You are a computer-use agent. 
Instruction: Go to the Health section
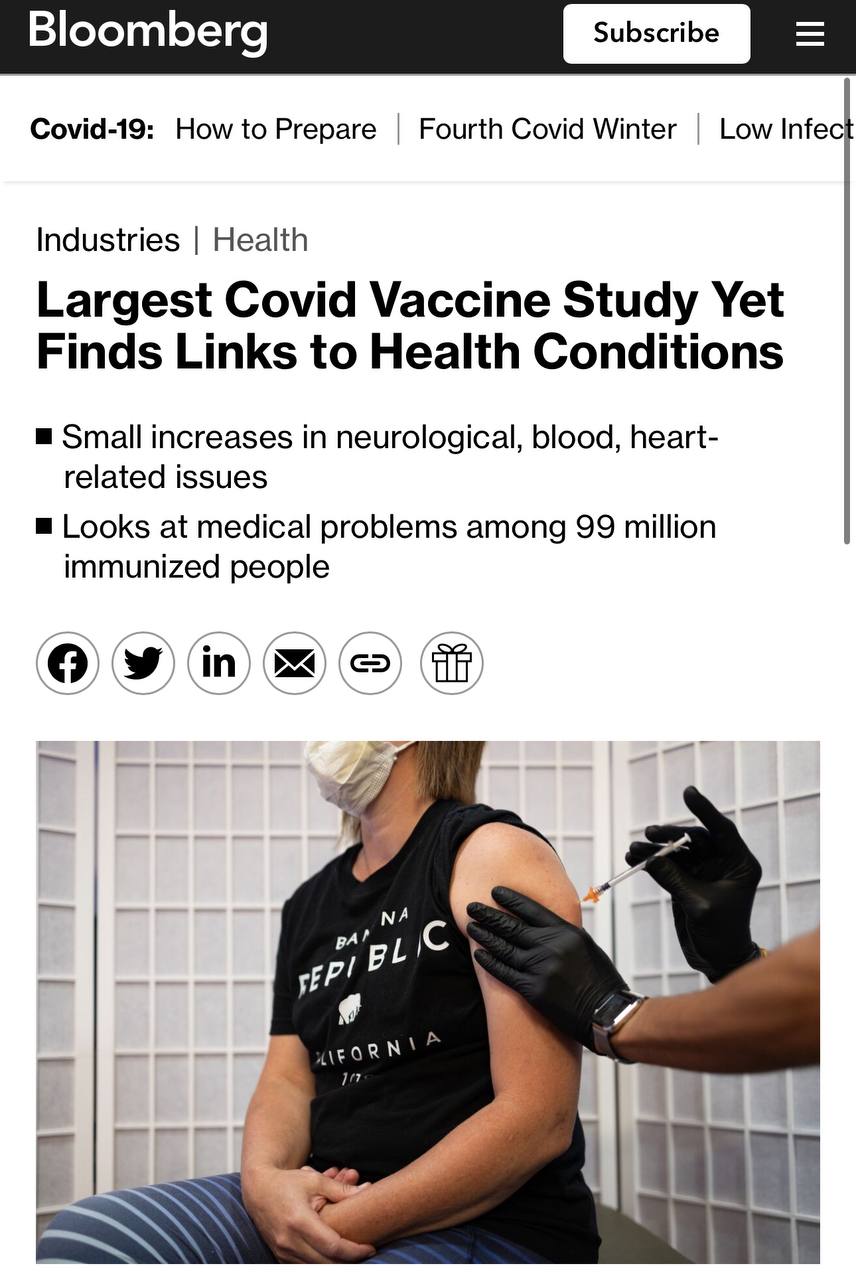pos(260,240)
